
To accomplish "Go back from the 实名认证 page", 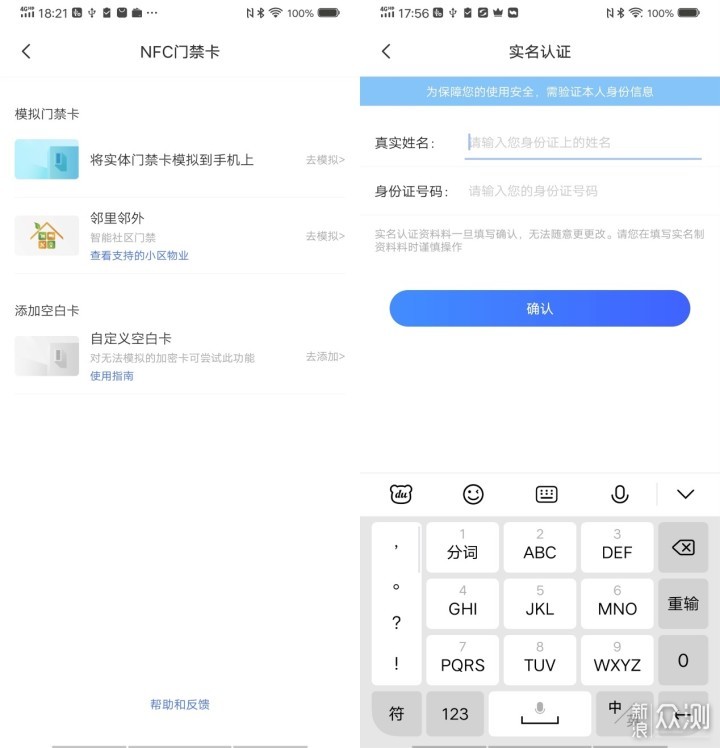I will click(386, 52).
